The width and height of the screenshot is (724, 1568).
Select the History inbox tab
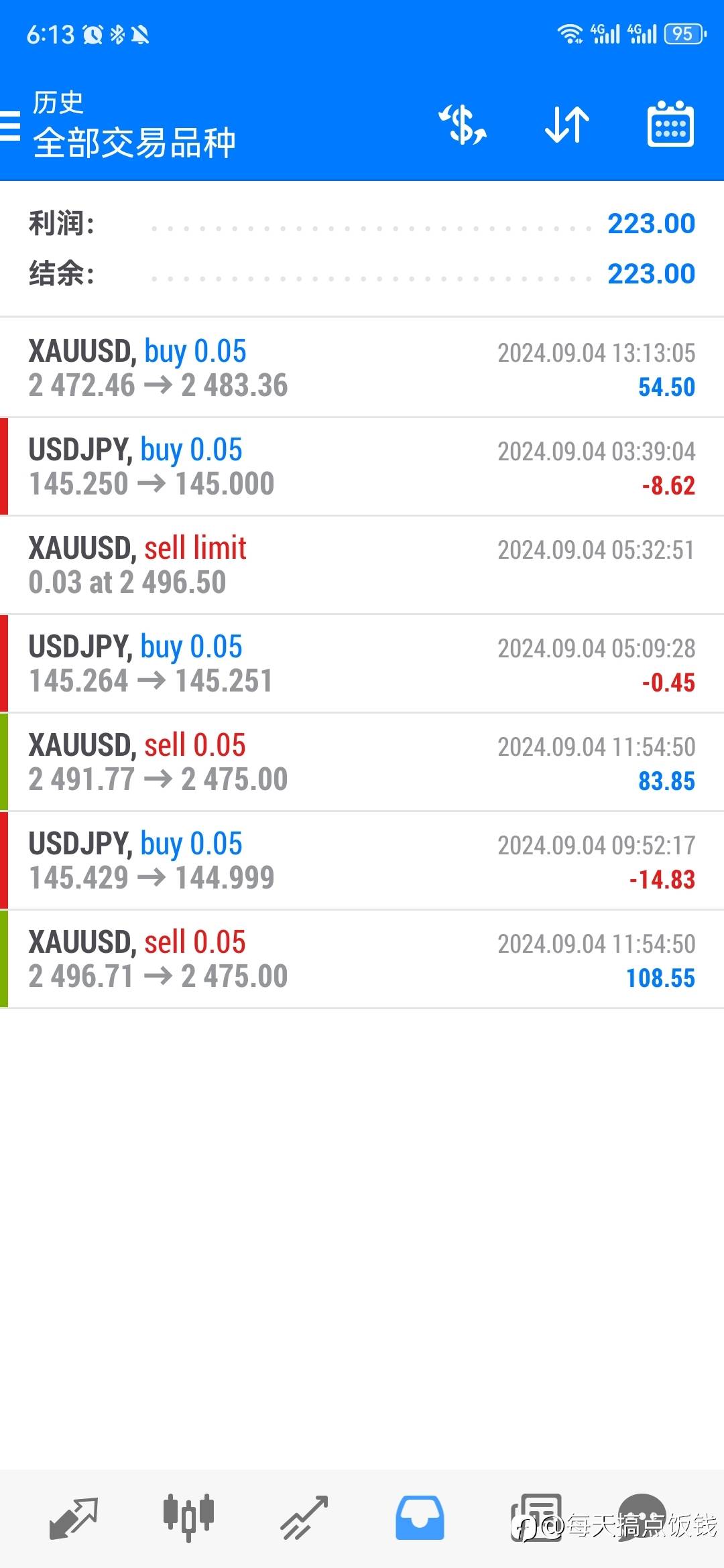(x=420, y=1518)
